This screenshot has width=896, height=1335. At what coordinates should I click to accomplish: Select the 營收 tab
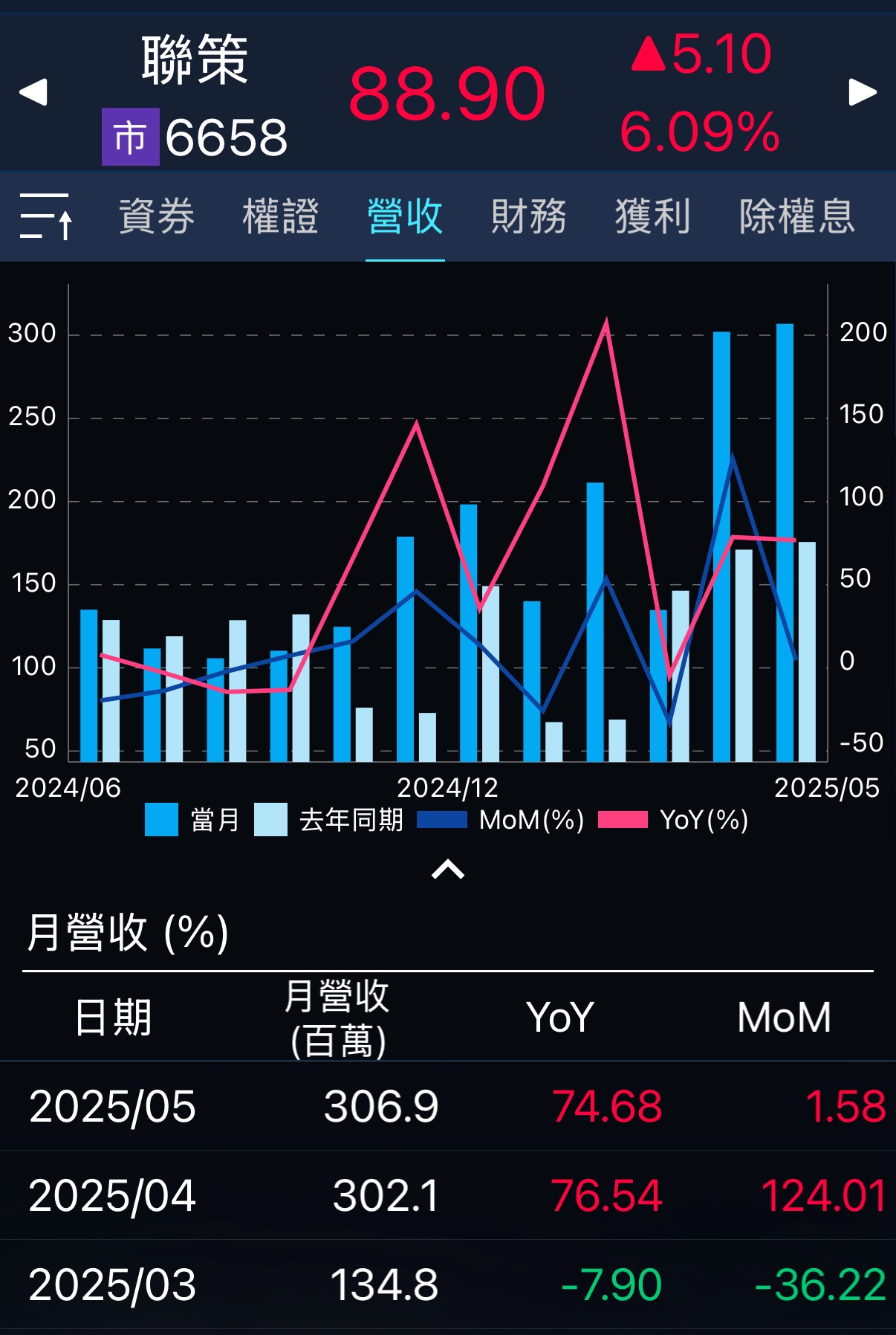click(405, 216)
